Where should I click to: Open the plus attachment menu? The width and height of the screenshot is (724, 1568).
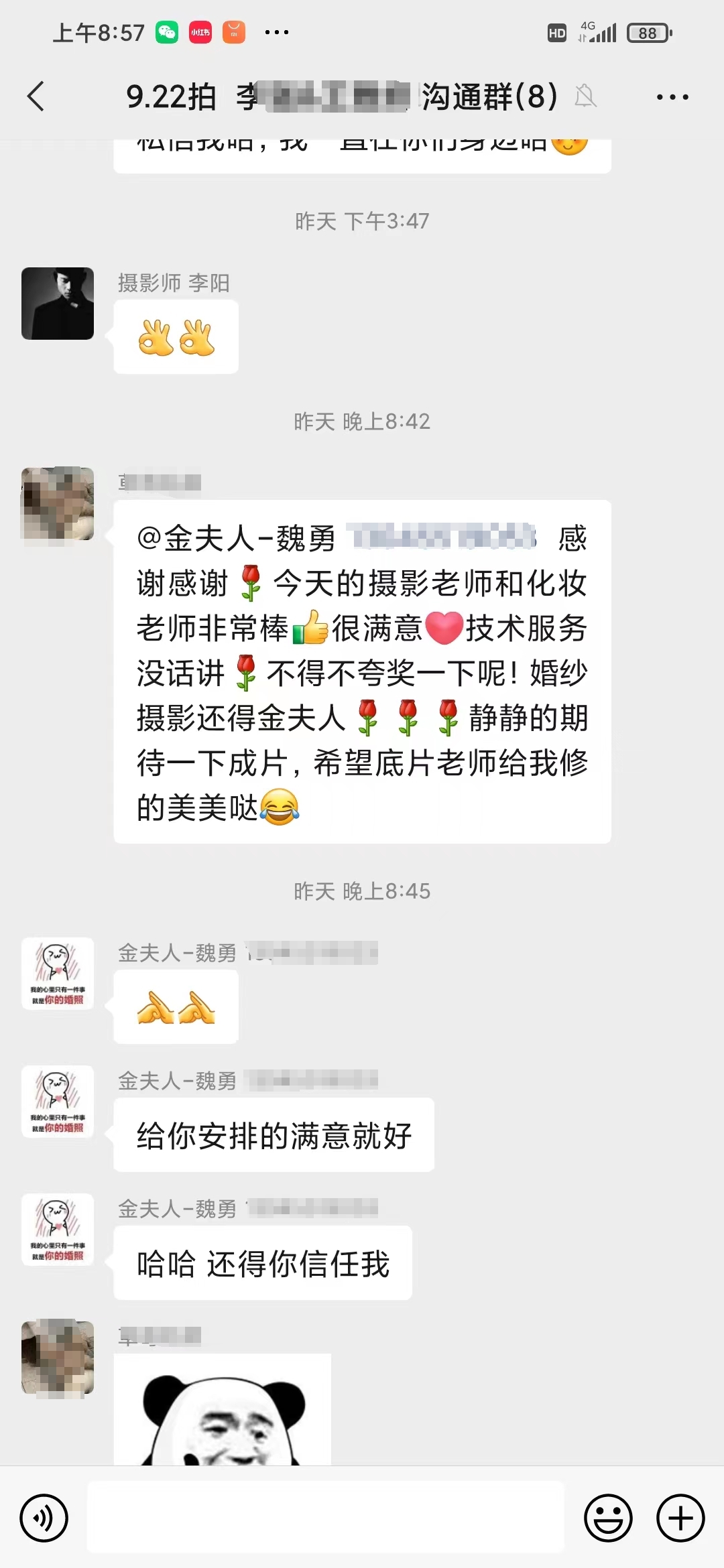click(680, 1518)
